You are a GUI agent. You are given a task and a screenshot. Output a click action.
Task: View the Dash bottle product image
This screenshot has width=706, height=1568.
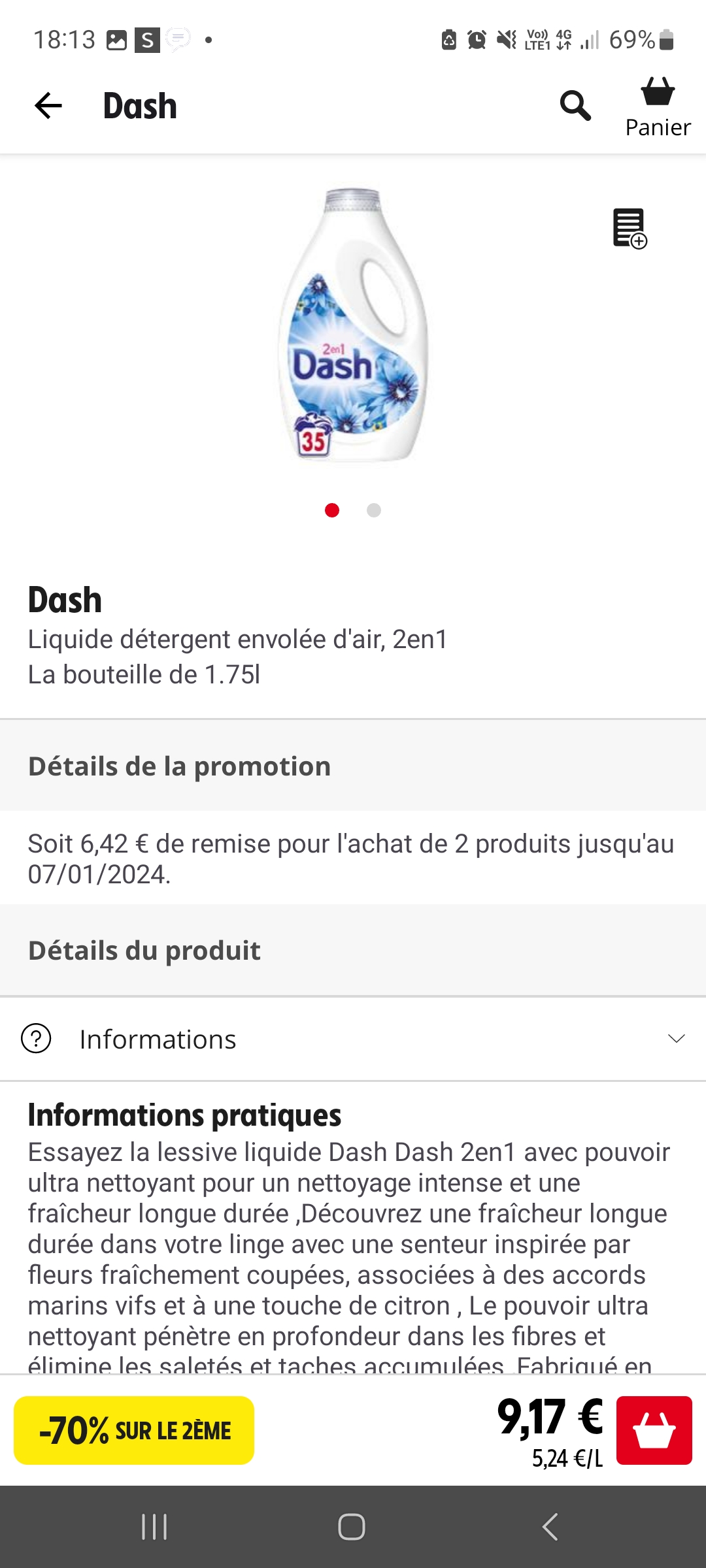tap(353, 325)
